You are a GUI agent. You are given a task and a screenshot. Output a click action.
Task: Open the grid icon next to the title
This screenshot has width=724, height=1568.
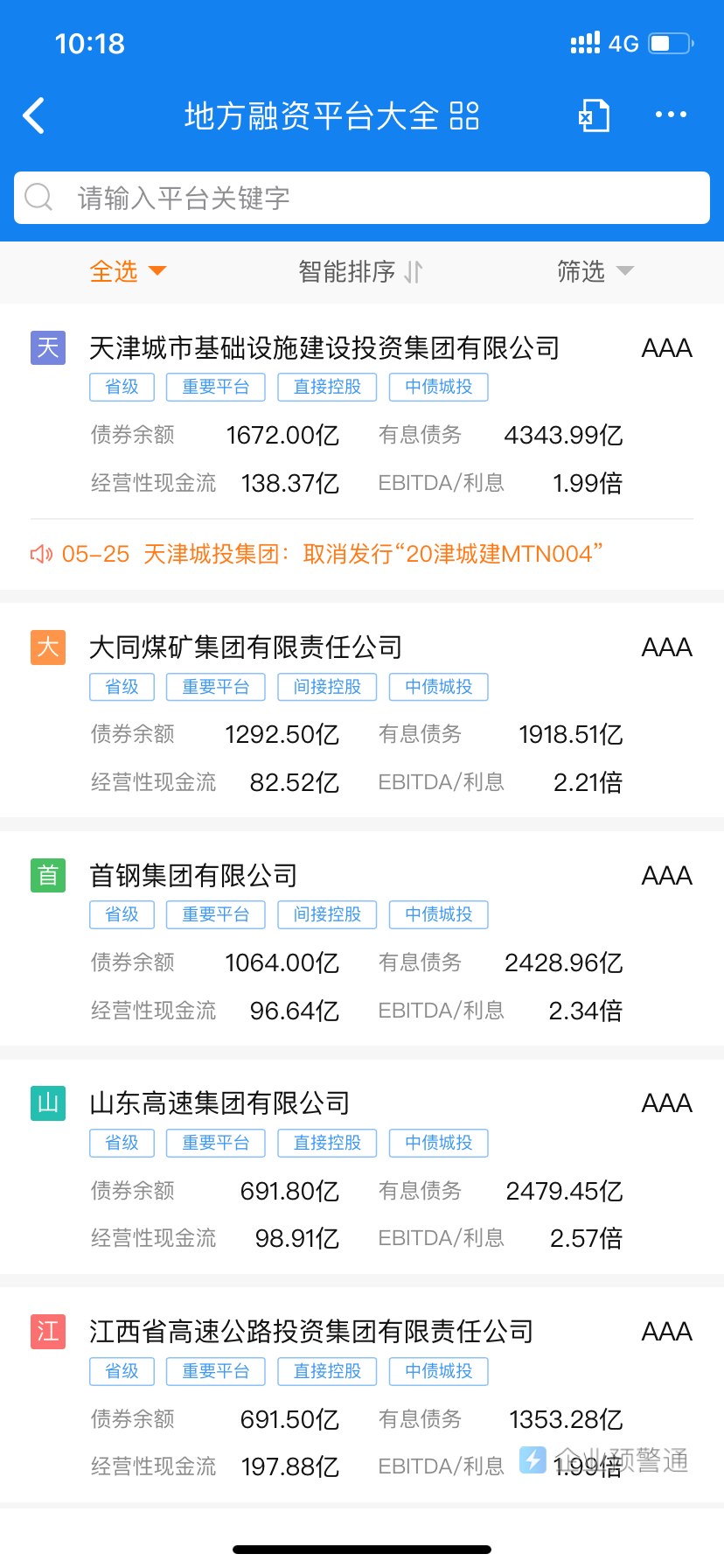[x=464, y=115]
